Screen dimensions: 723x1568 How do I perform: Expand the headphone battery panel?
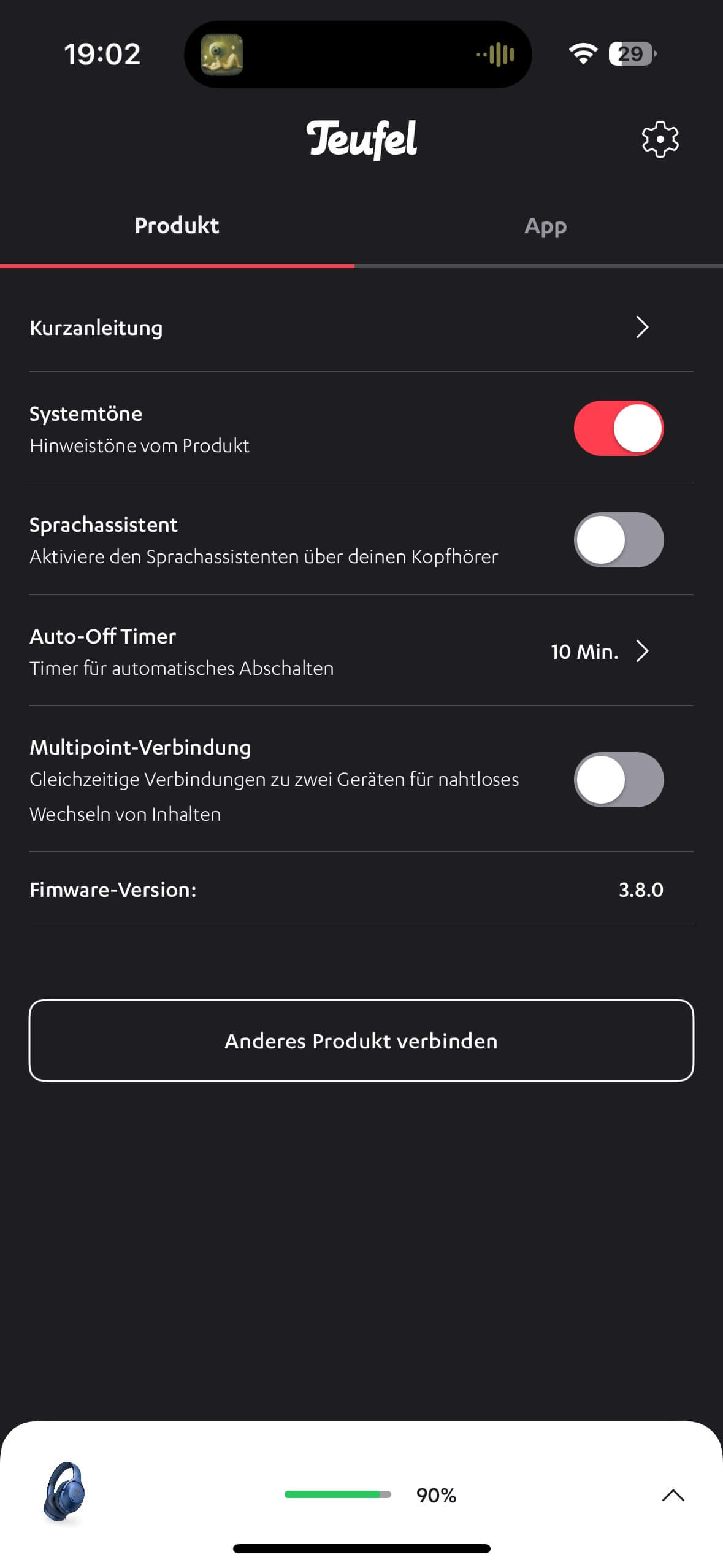click(x=673, y=1495)
